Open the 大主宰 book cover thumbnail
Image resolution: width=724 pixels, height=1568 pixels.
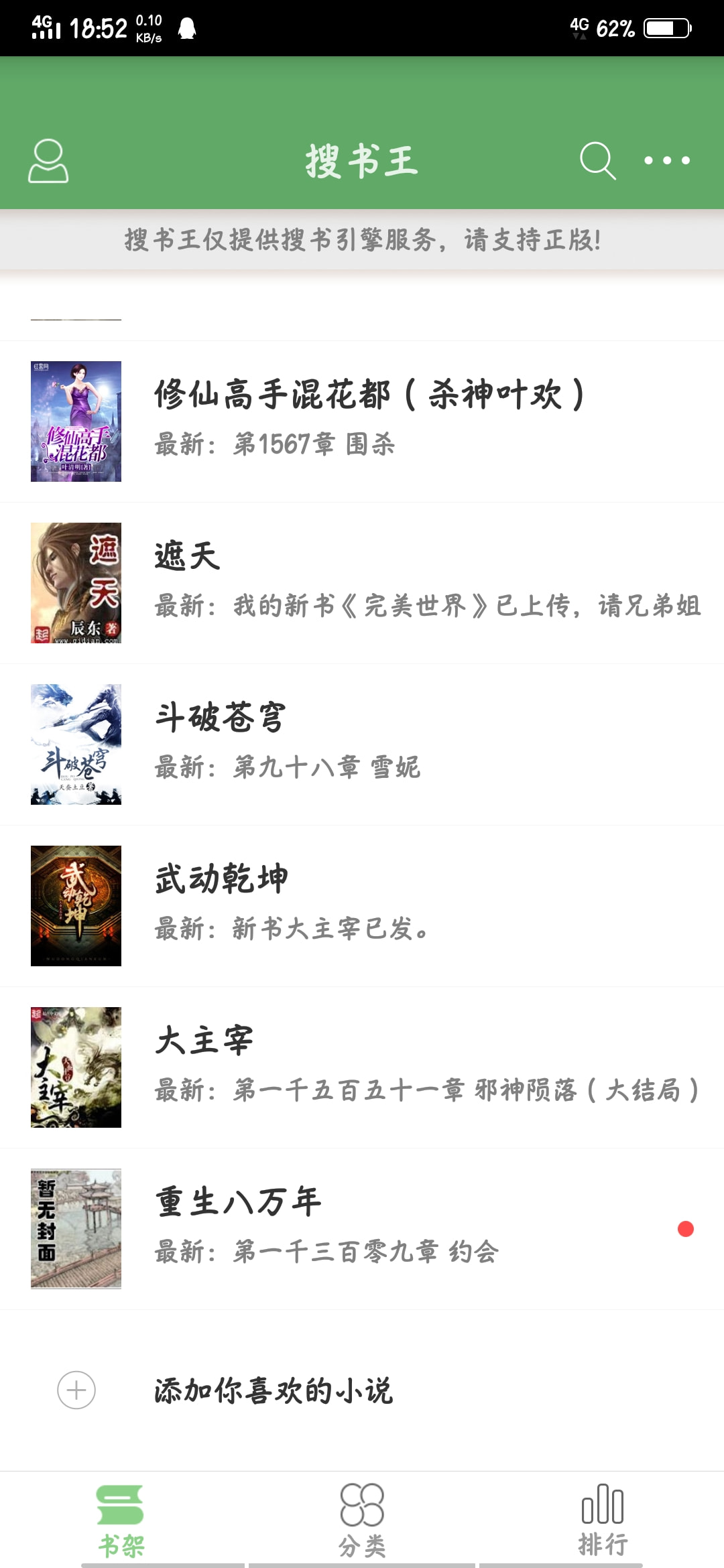[x=76, y=1067]
